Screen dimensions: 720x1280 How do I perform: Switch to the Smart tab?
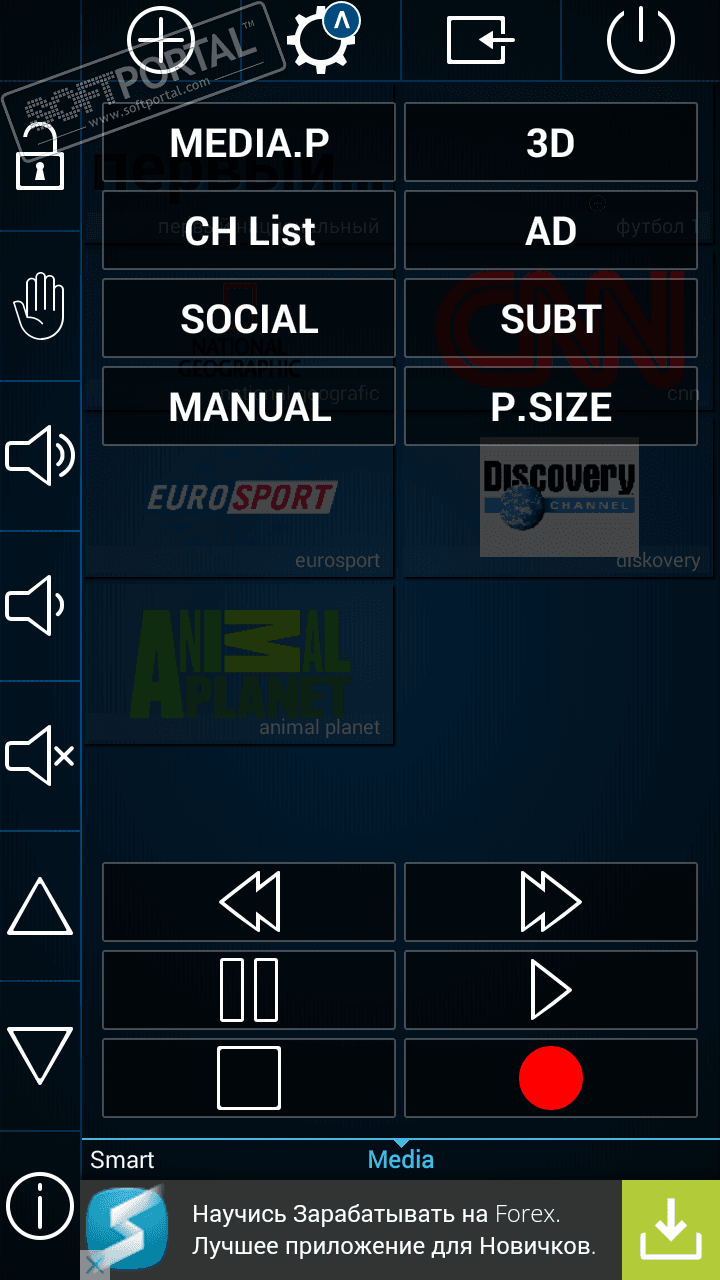tap(122, 1160)
